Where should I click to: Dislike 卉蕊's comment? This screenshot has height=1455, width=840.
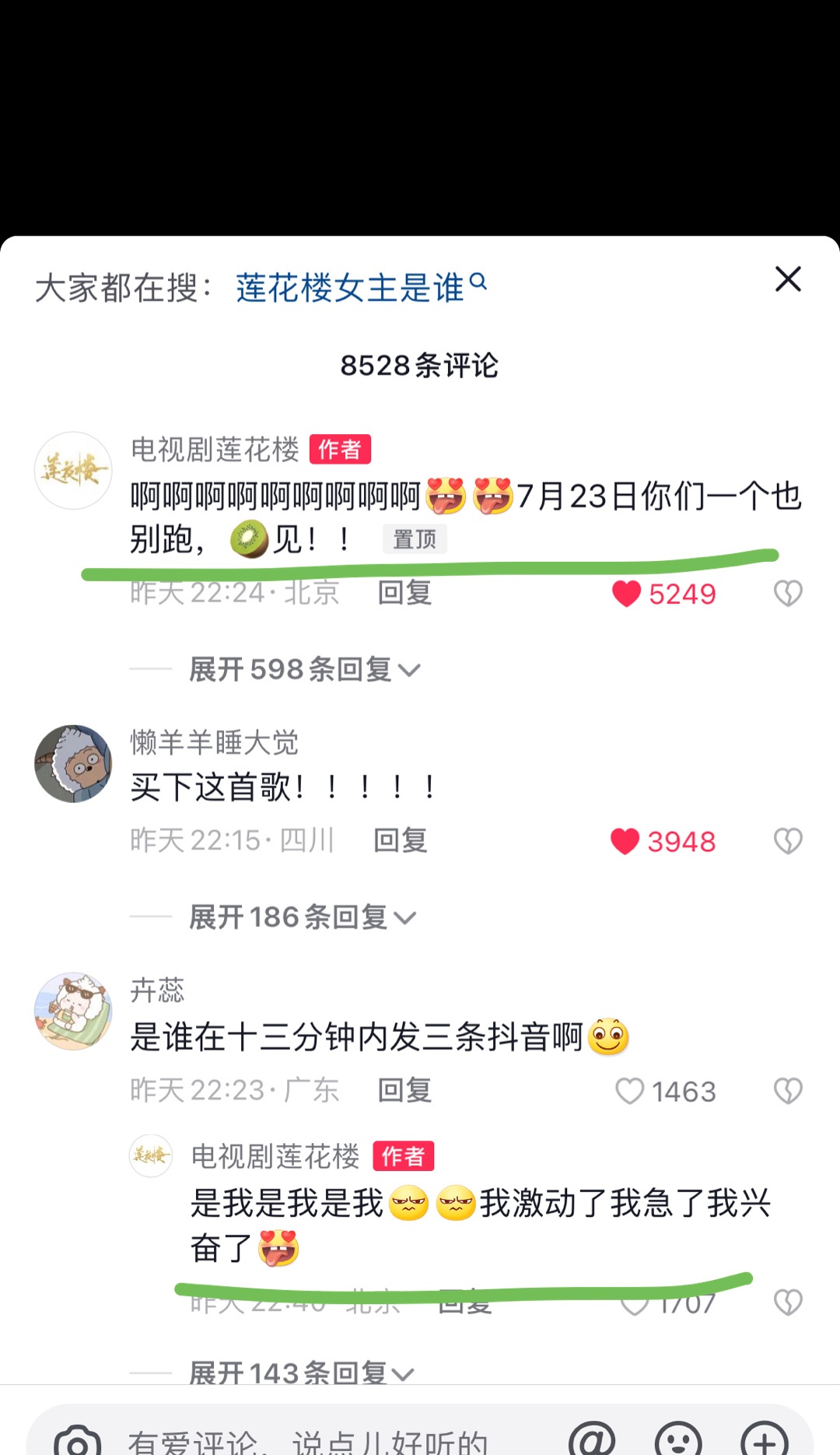[x=788, y=1091]
